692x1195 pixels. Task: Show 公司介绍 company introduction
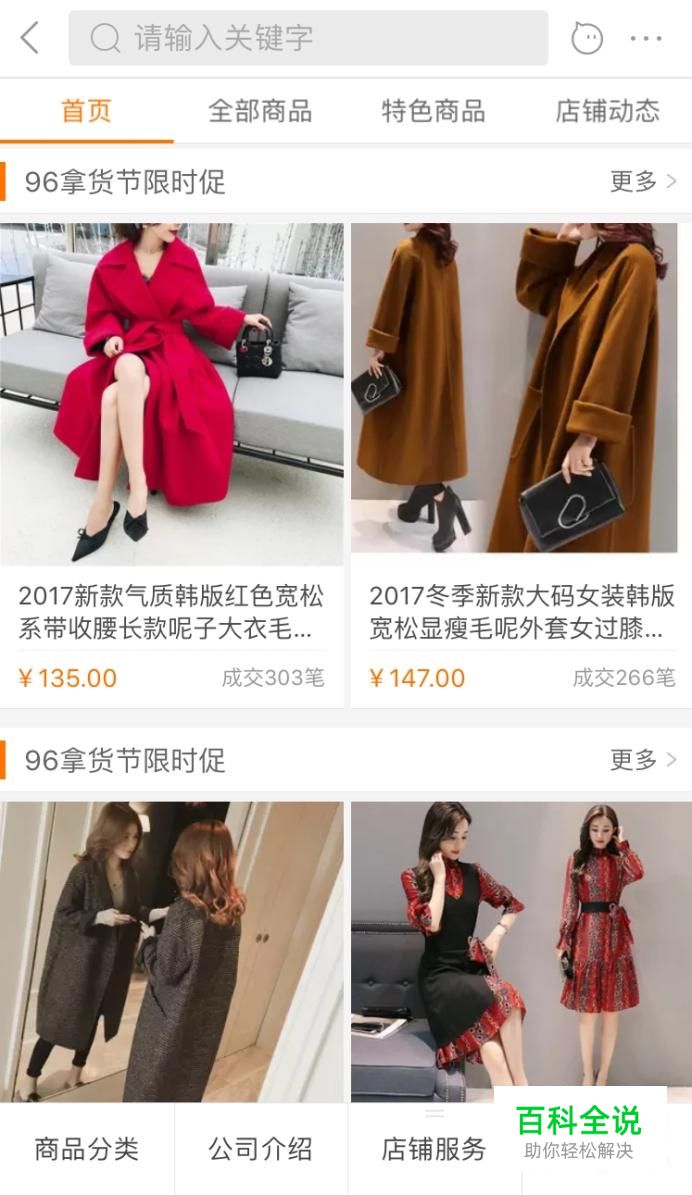point(260,1149)
